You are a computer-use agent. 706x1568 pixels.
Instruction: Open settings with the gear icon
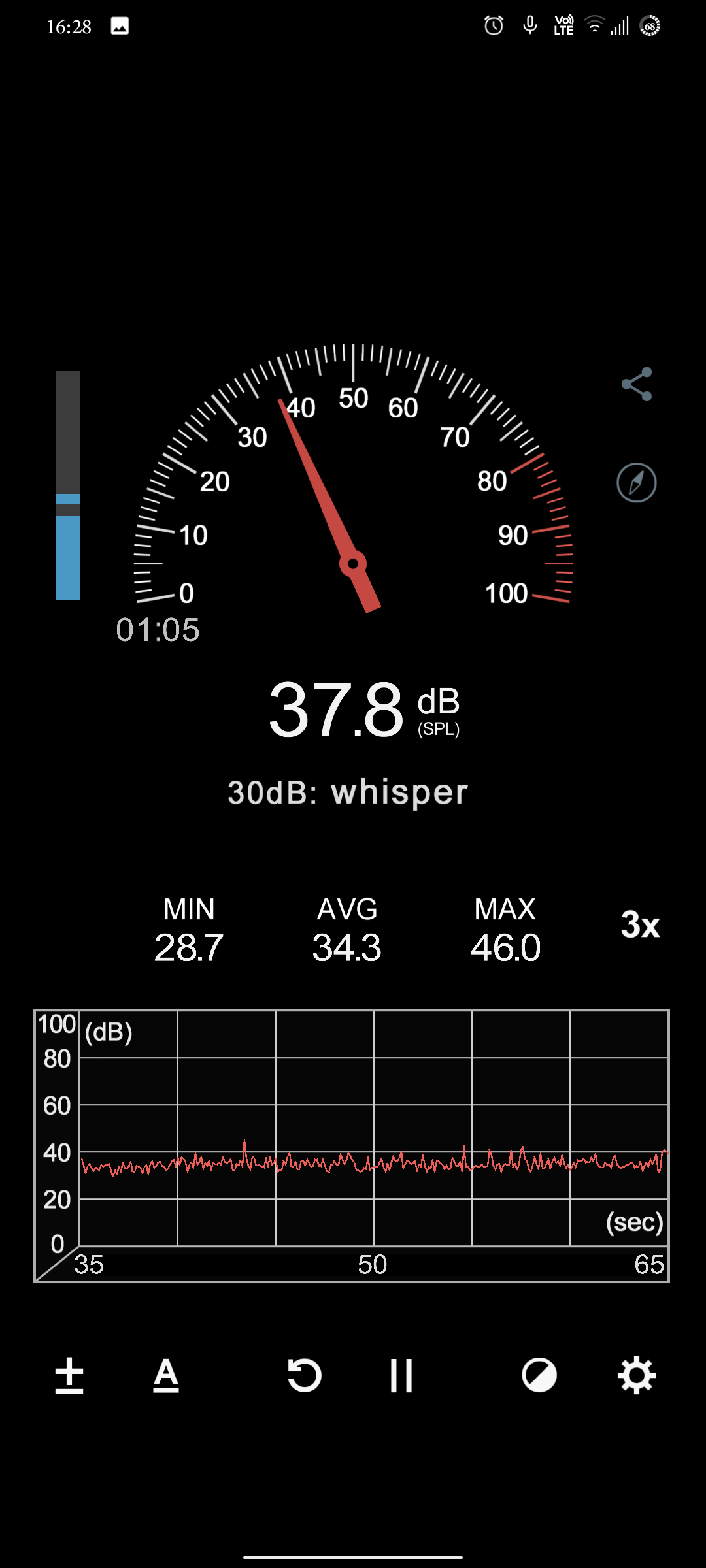[x=637, y=1375]
